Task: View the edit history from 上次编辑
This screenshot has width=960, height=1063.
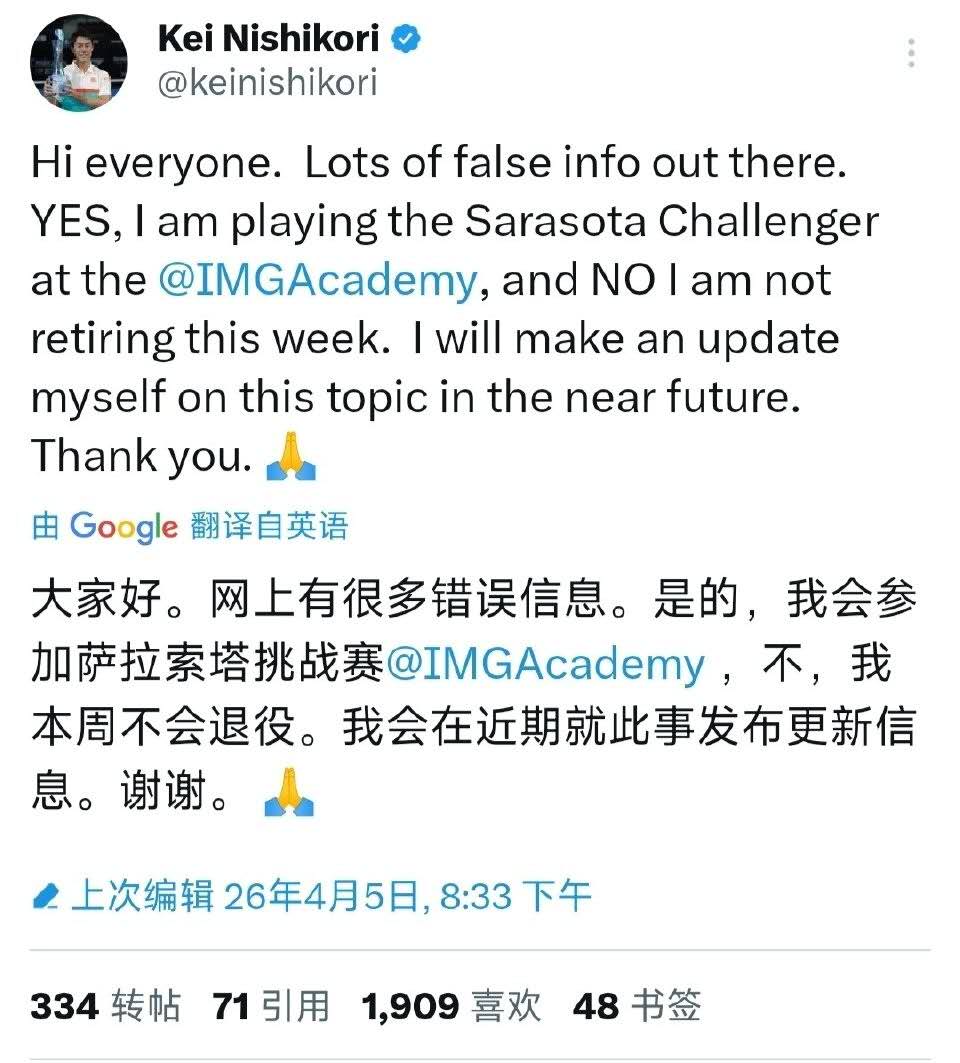Action: pos(312,895)
